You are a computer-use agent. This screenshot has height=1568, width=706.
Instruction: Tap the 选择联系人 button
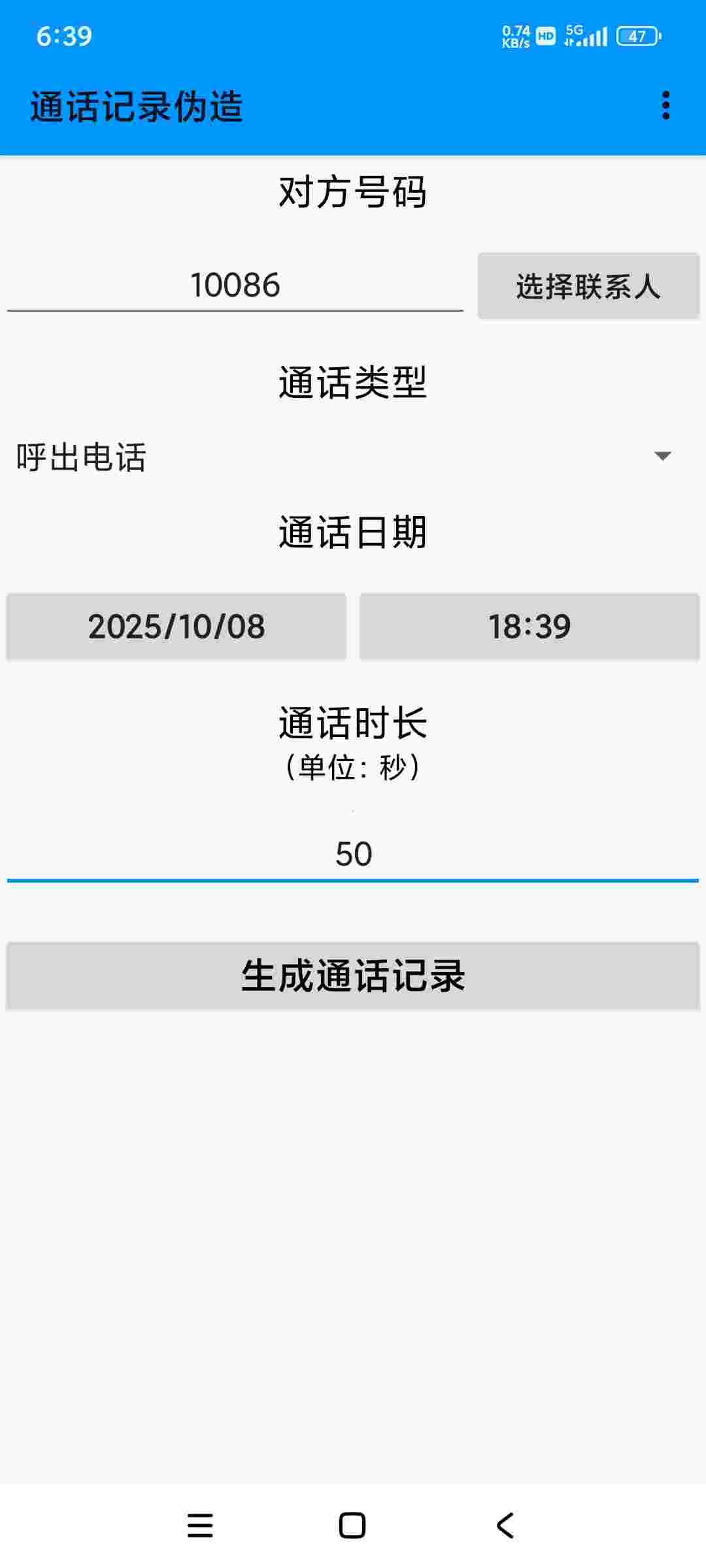tap(588, 286)
